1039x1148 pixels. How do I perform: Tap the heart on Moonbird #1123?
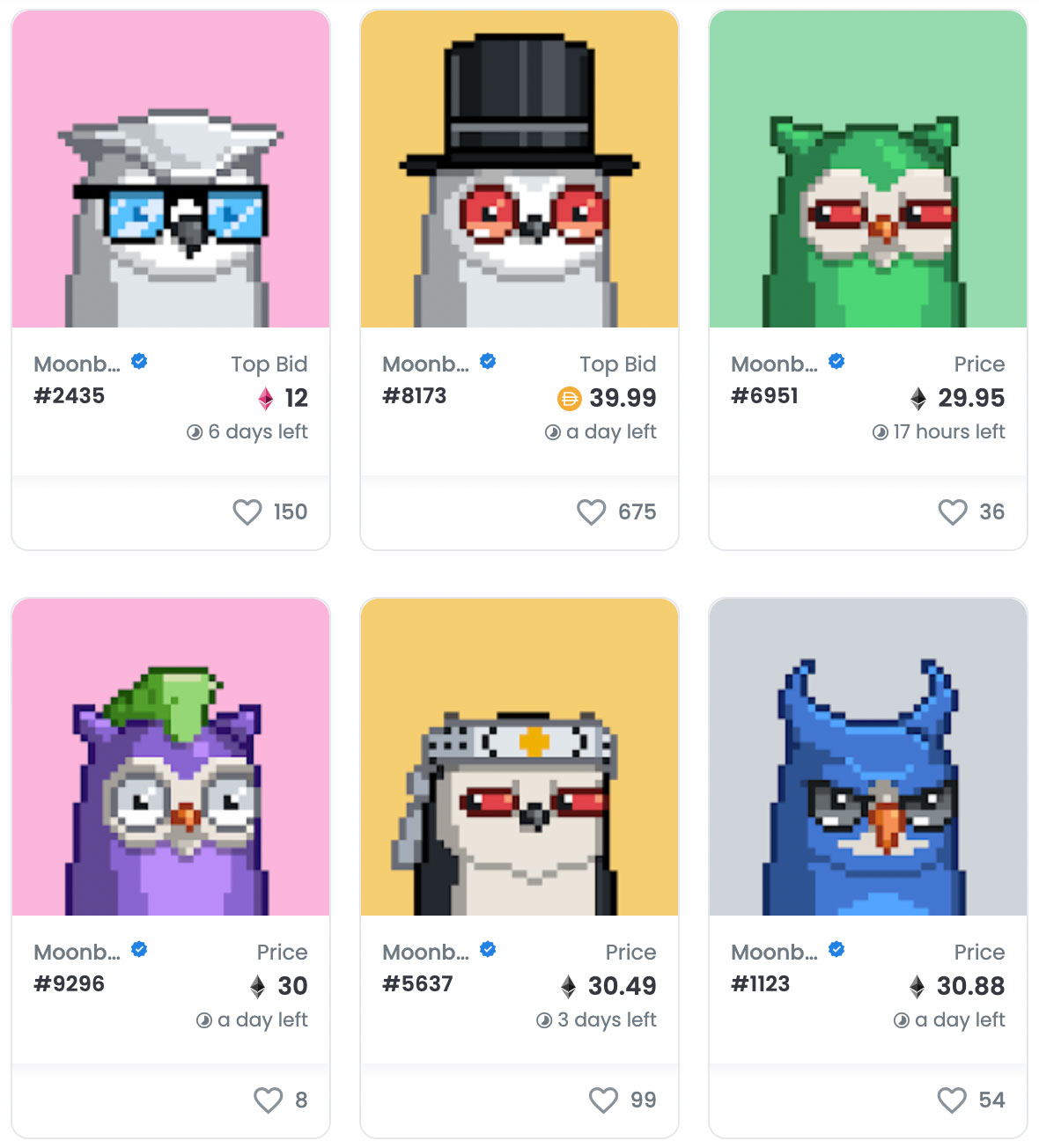click(x=952, y=1100)
